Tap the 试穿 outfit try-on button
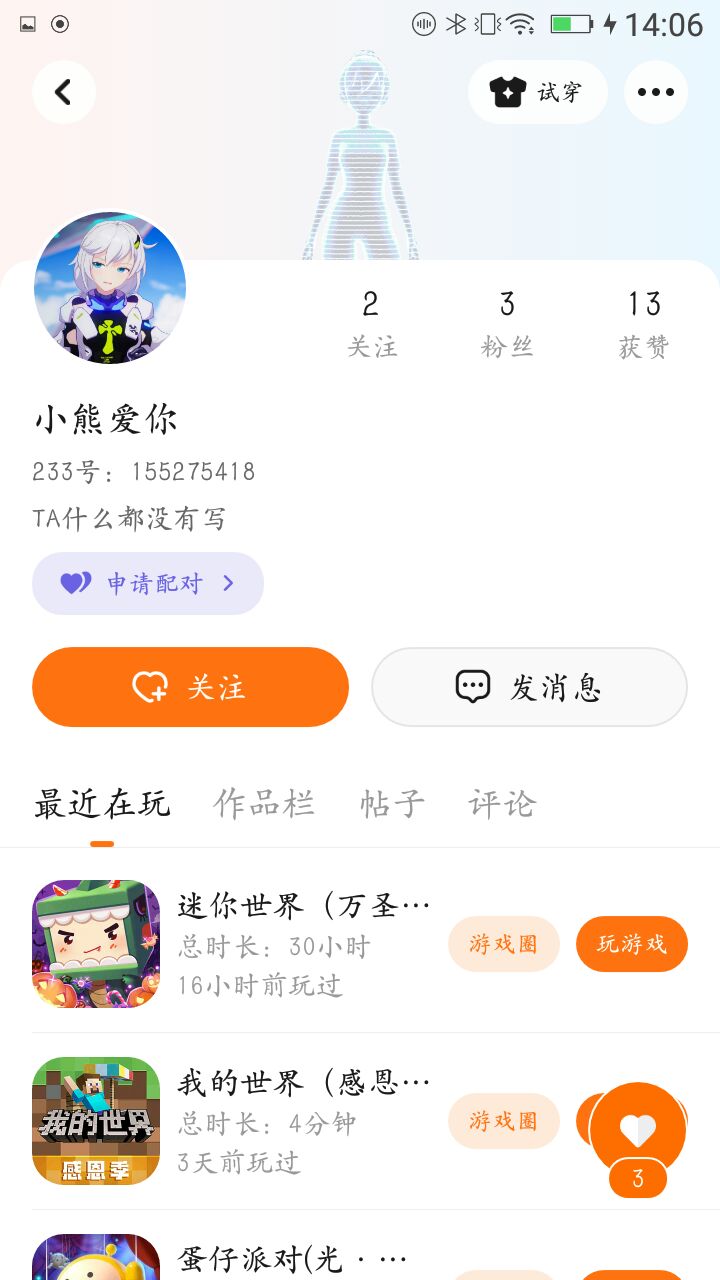Image resolution: width=720 pixels, height=1280 pixels. tap(538, 92)
